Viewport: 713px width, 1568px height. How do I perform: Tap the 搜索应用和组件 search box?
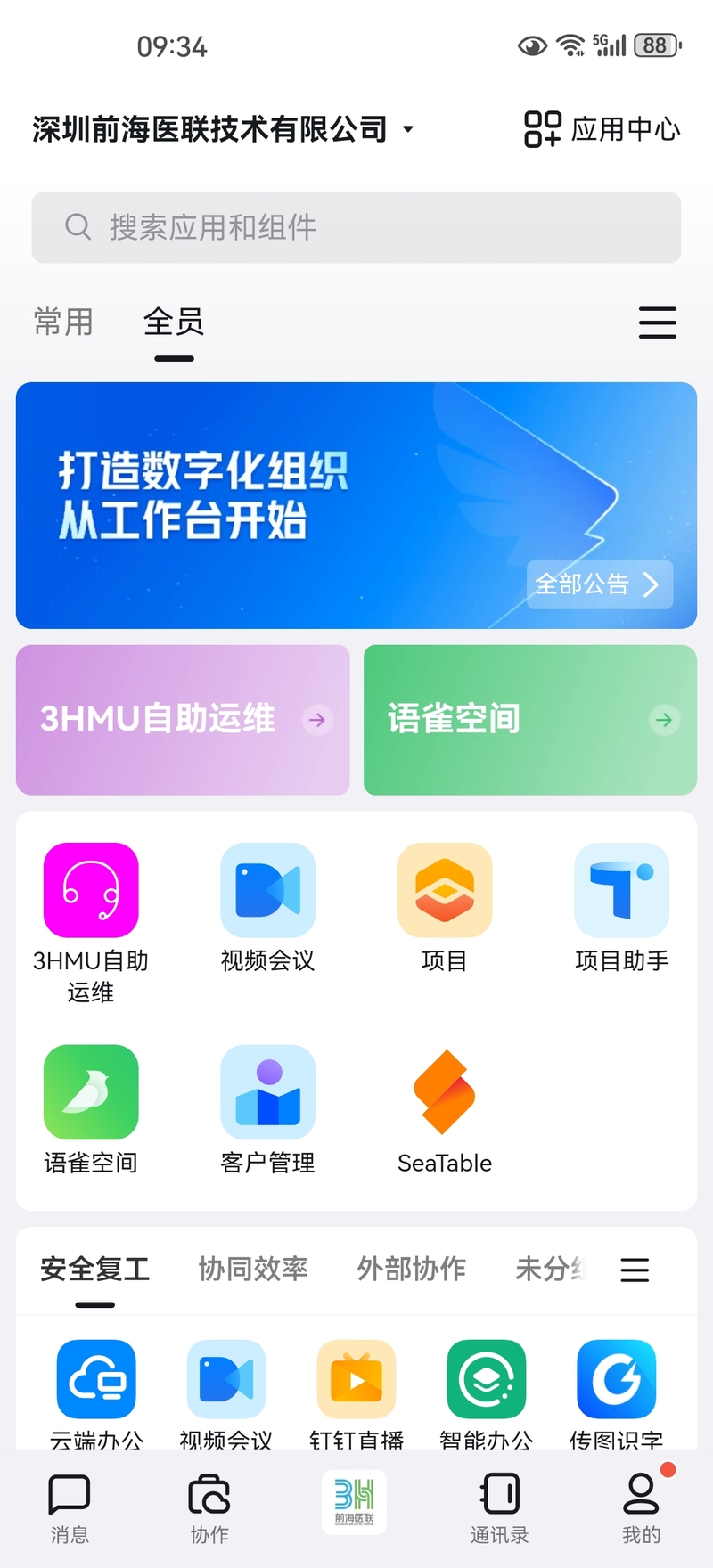[356, 227]
